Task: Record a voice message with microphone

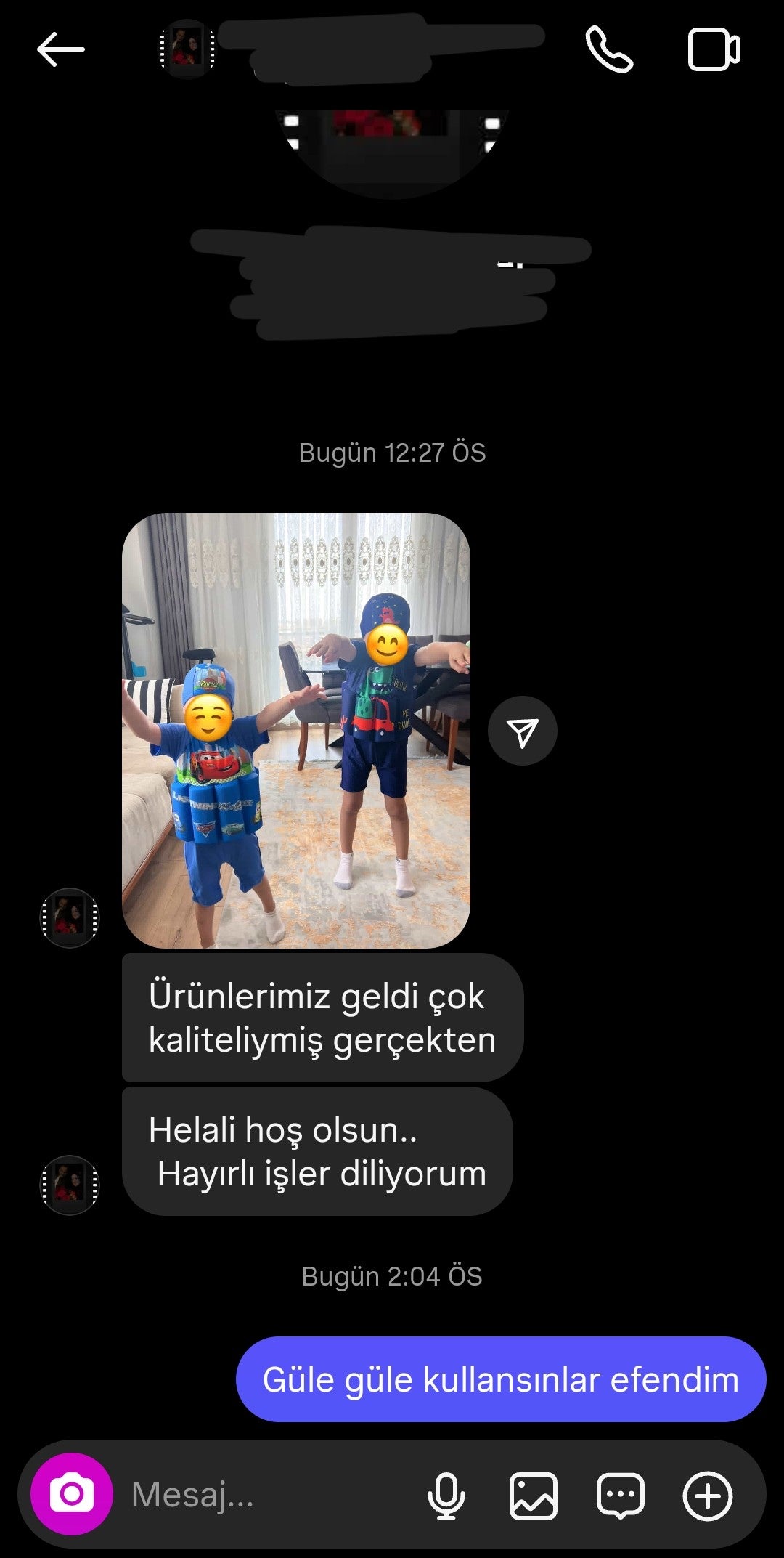Action: pos(446,1496)
